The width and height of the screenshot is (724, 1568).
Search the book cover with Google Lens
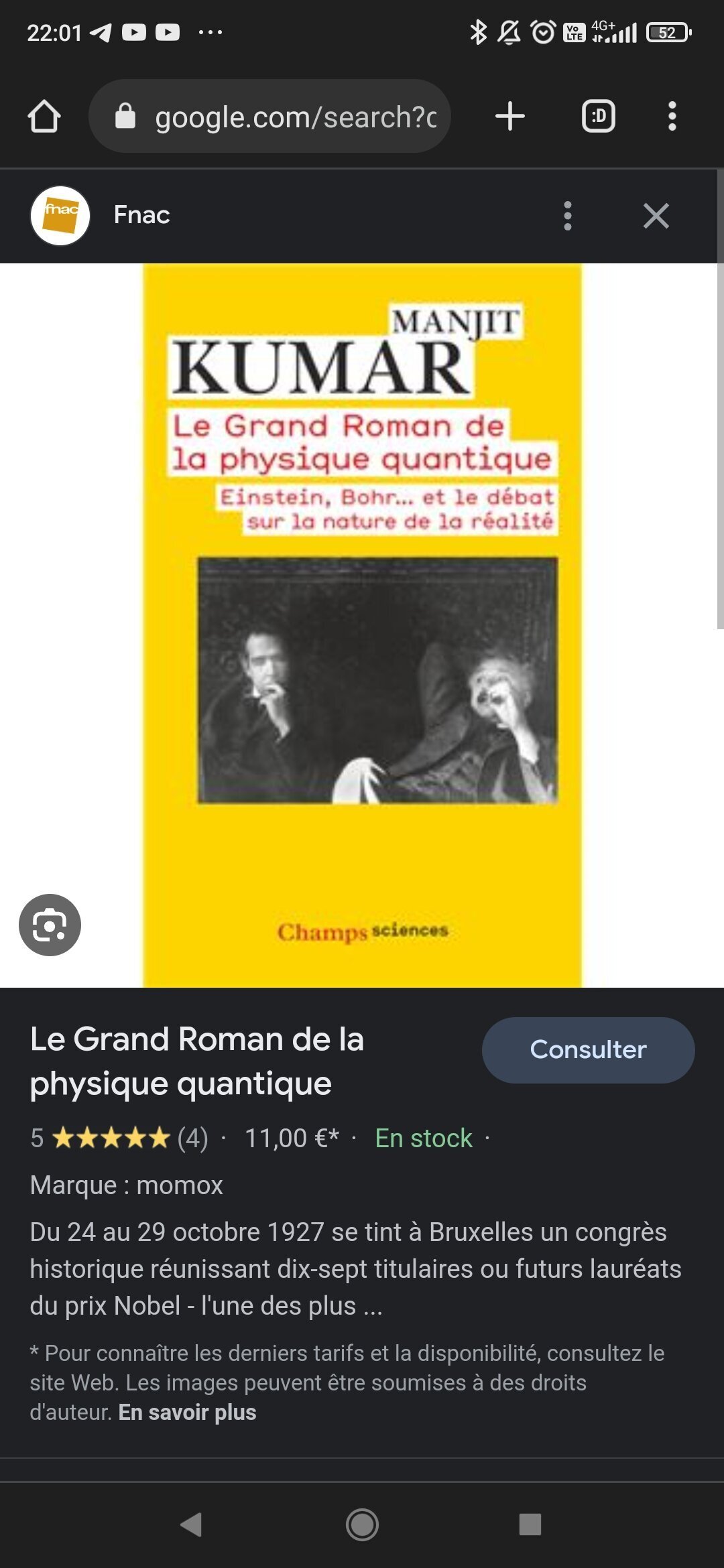pyautogui.click(x=50, y=925)
